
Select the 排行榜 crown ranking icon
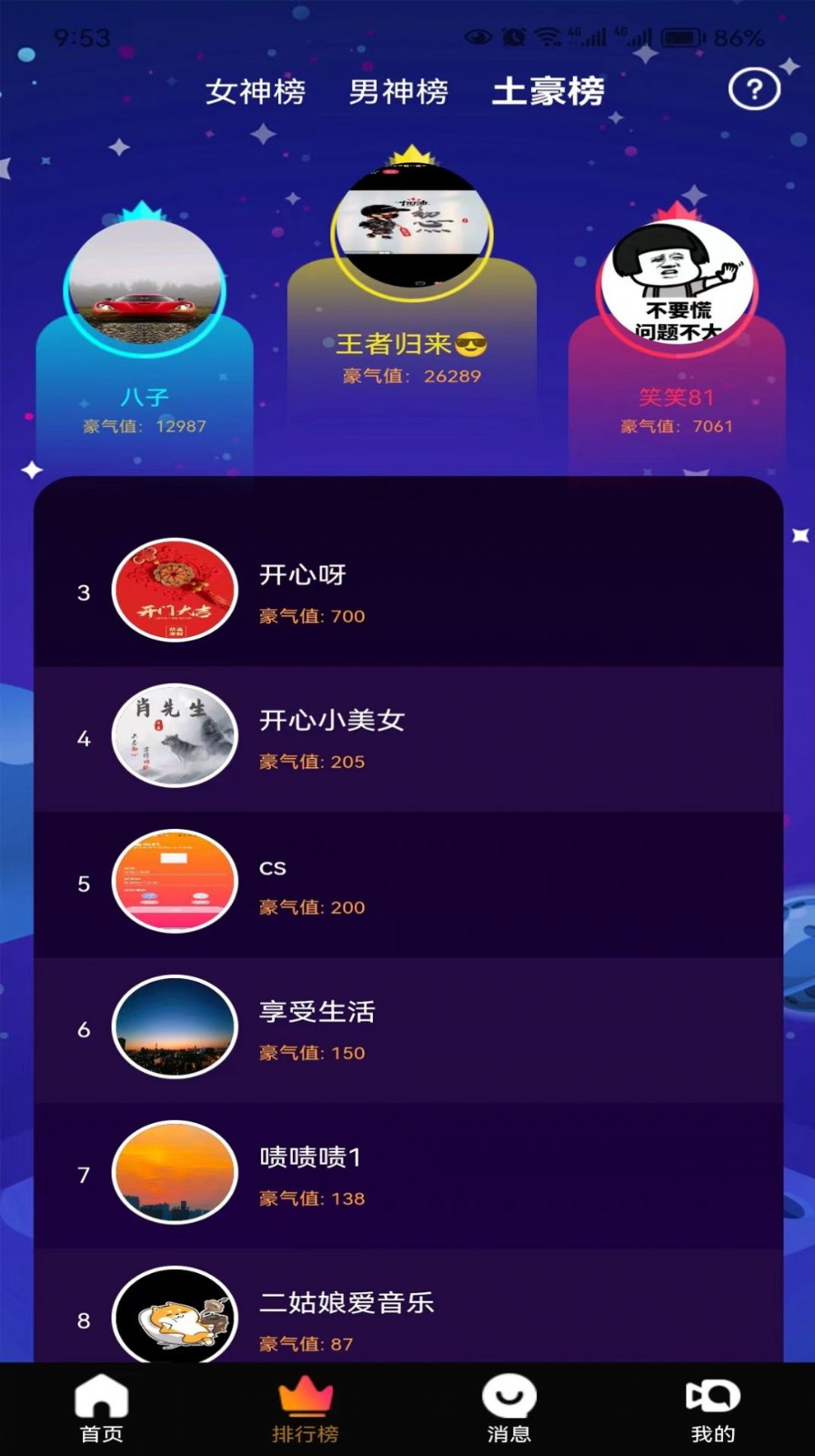coord(306,1395)
